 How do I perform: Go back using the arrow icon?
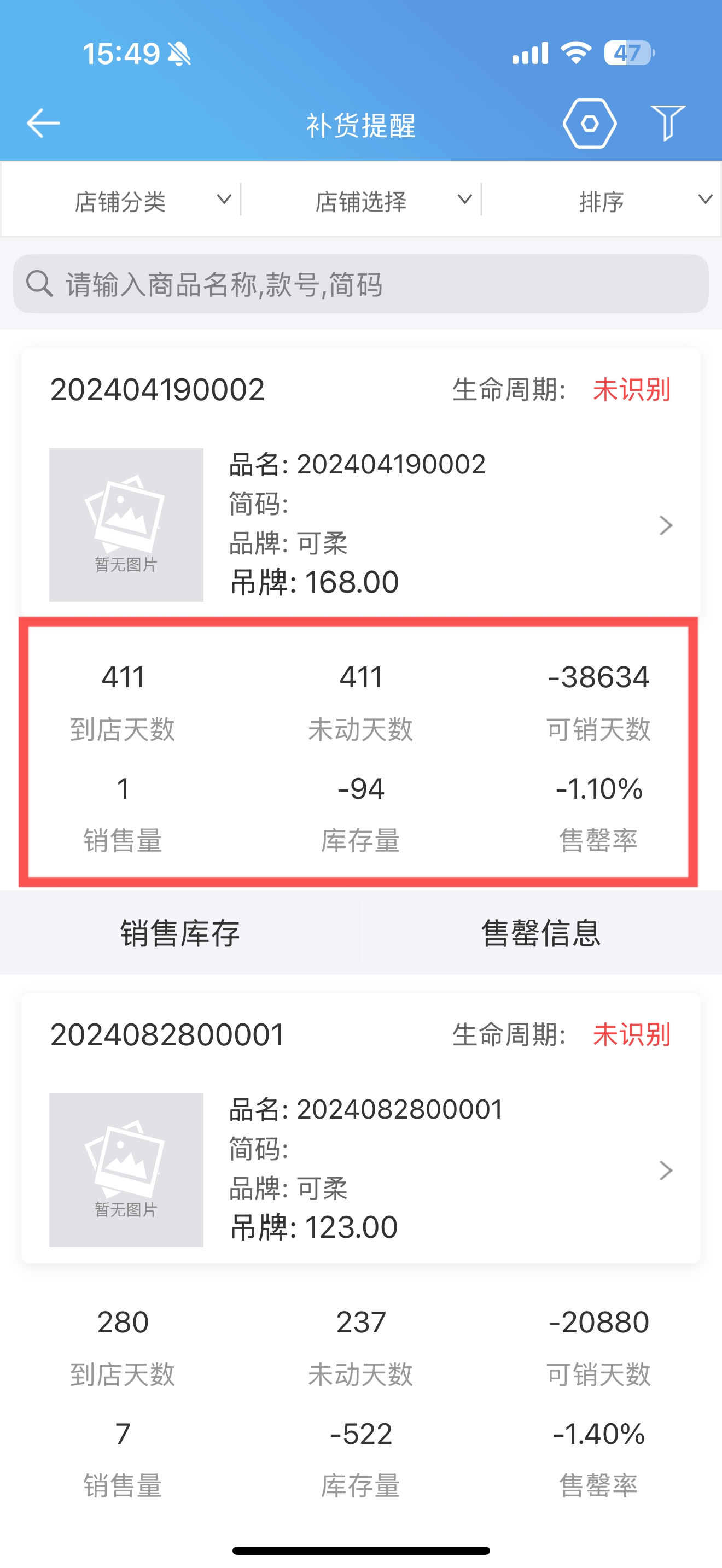(x=43, y=124)
